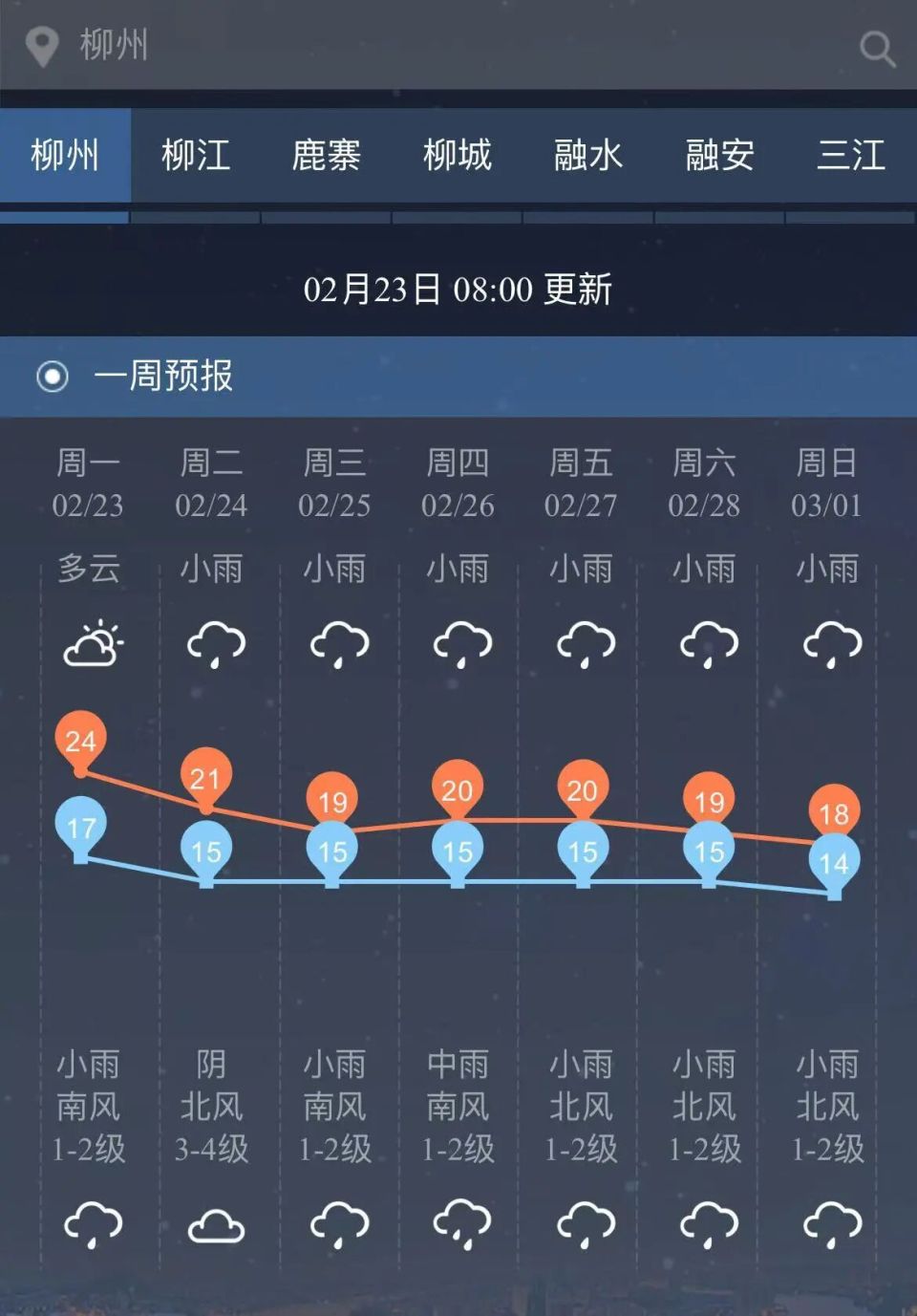
Task: Click Tuesday's light rain cloud icon
Action: click(x=214, y=642)
